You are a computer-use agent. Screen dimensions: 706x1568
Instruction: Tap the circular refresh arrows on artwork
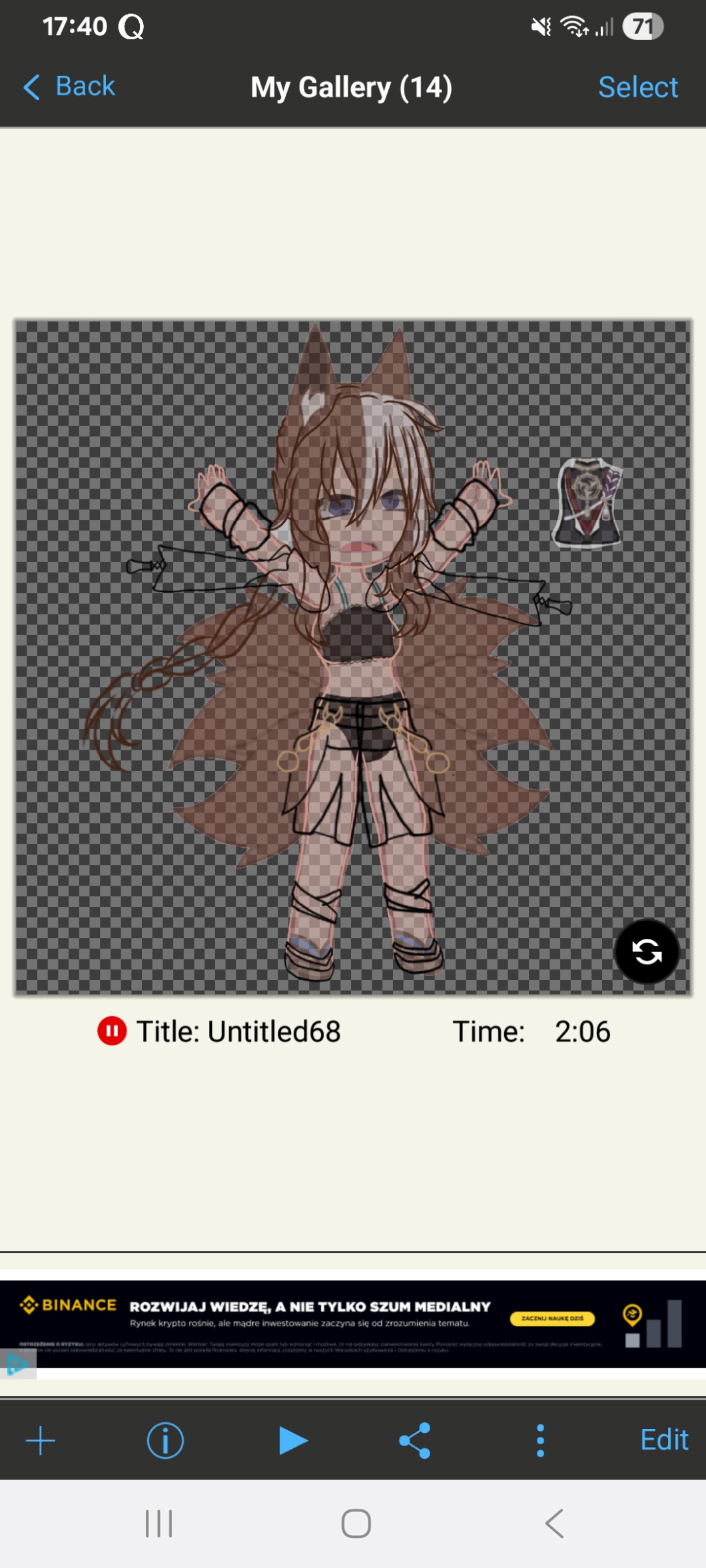[x=646, y=951]
